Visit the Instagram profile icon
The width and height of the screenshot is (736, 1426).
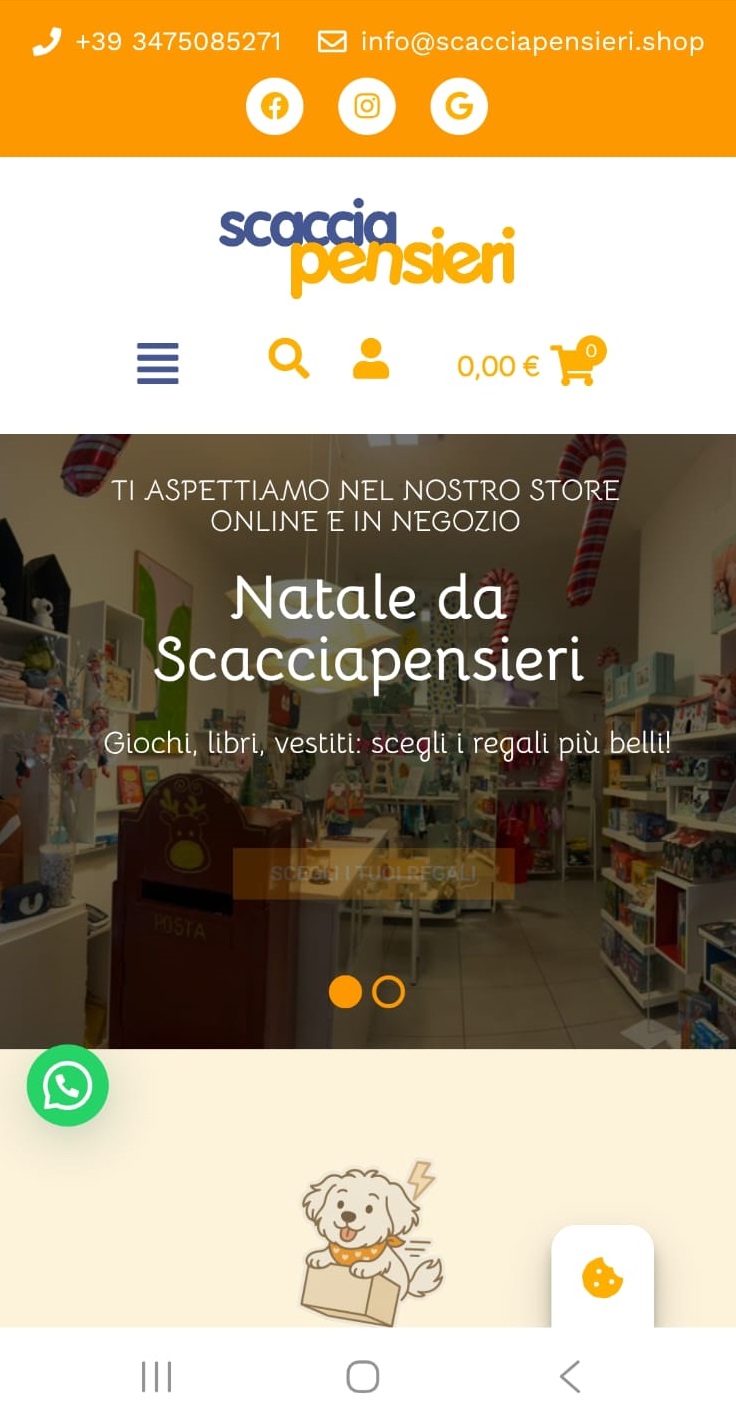pos(367,106)
